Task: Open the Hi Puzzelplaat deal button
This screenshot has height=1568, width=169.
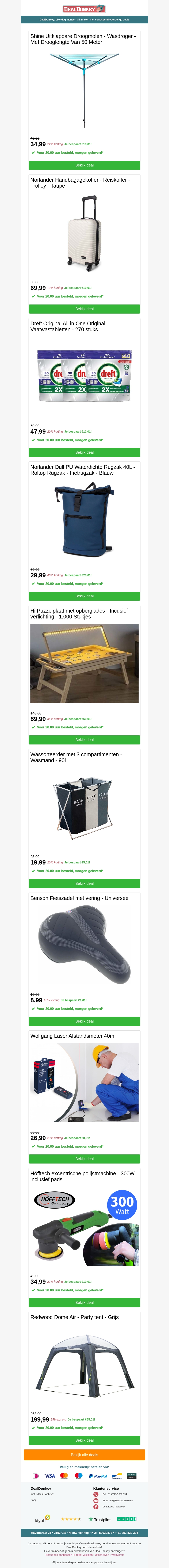Action: point(84,740)
